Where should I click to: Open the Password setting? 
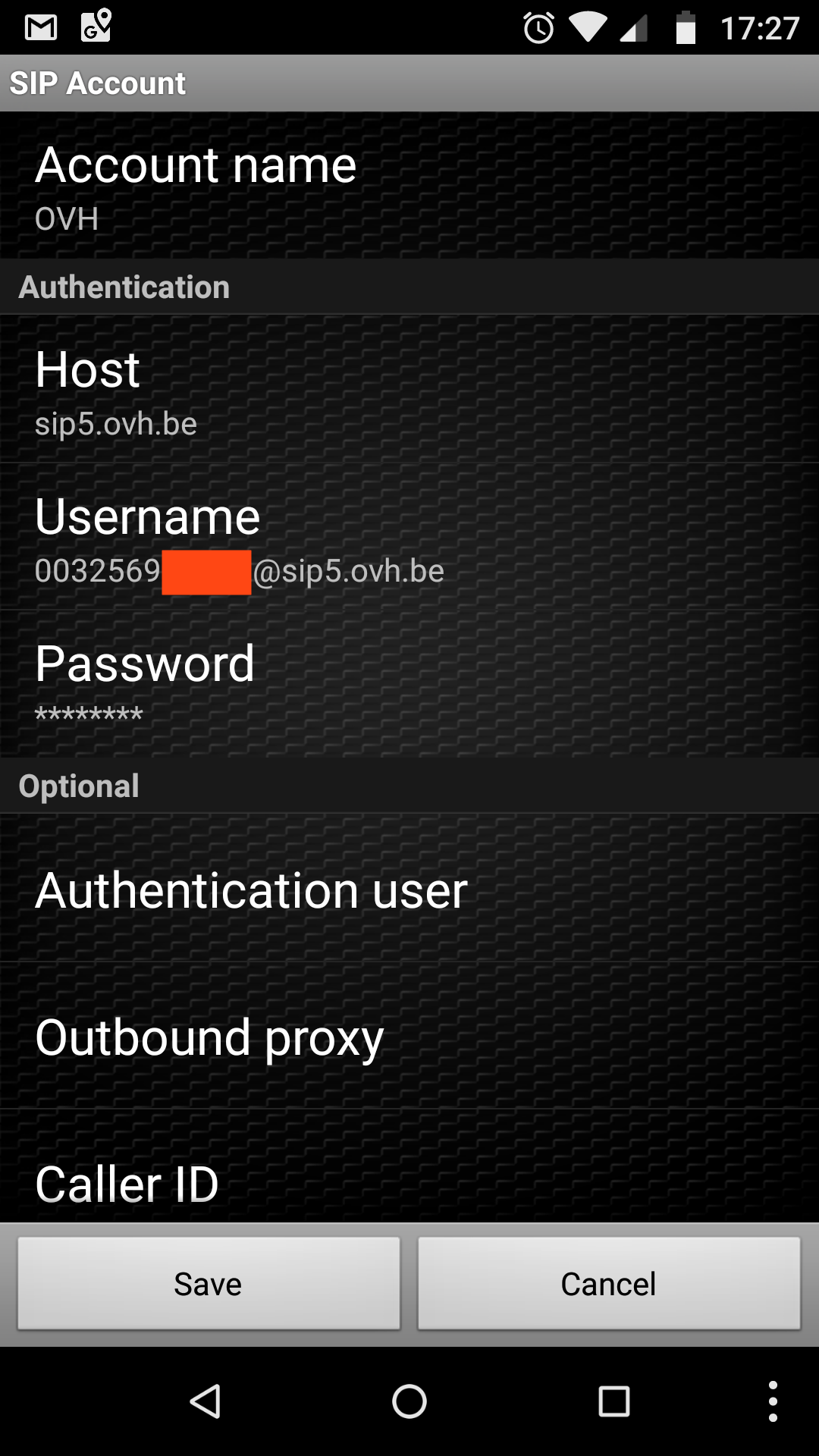(x=409, y=683)
